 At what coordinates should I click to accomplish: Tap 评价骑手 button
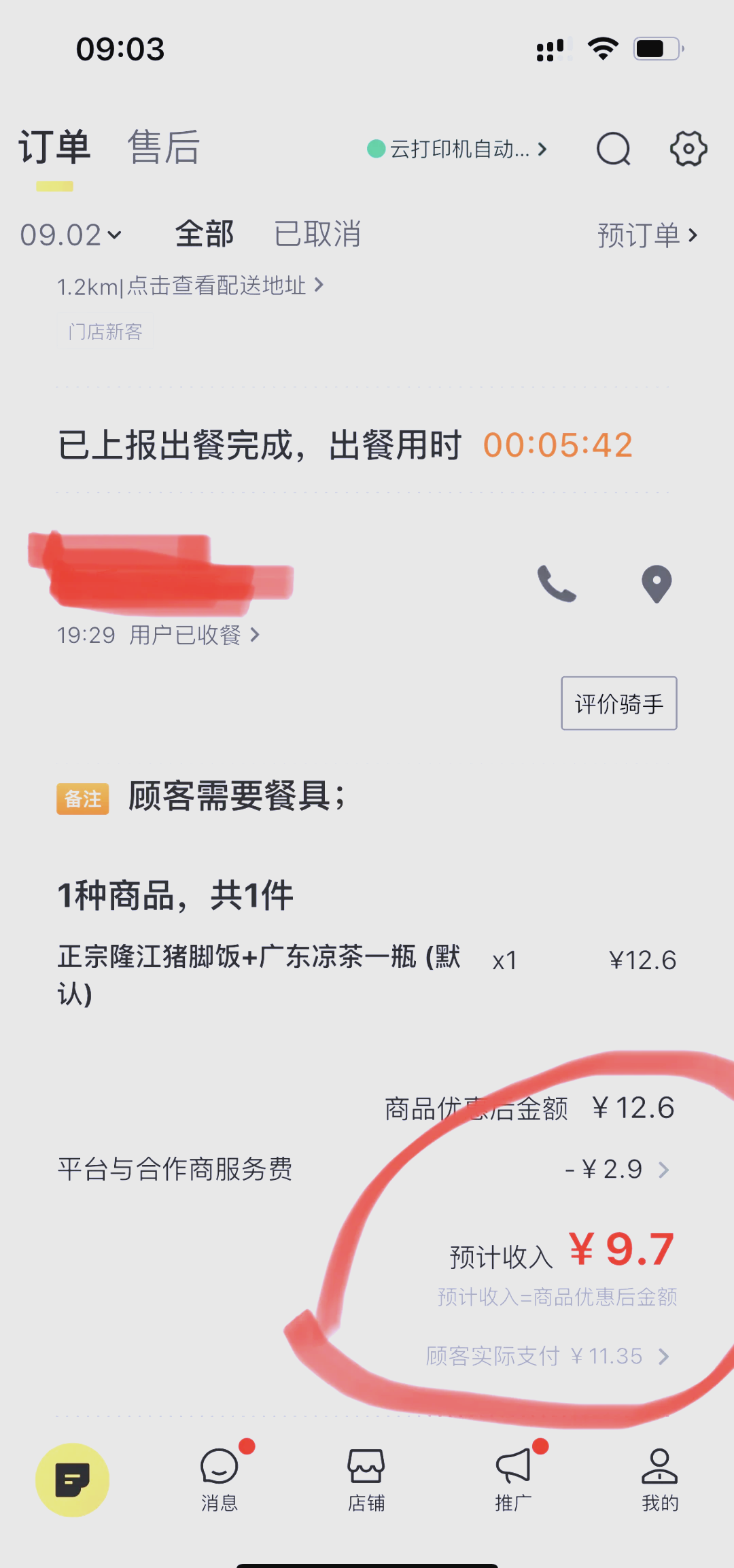tap(618, 703)
